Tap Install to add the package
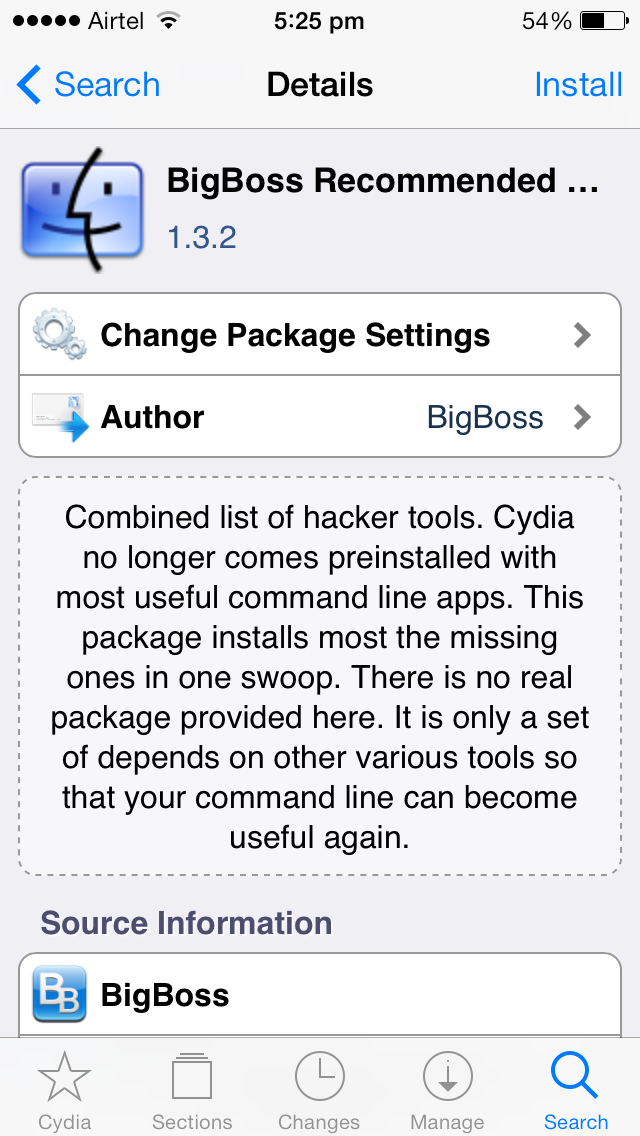Screen dimensions: 640x1136 578,85
